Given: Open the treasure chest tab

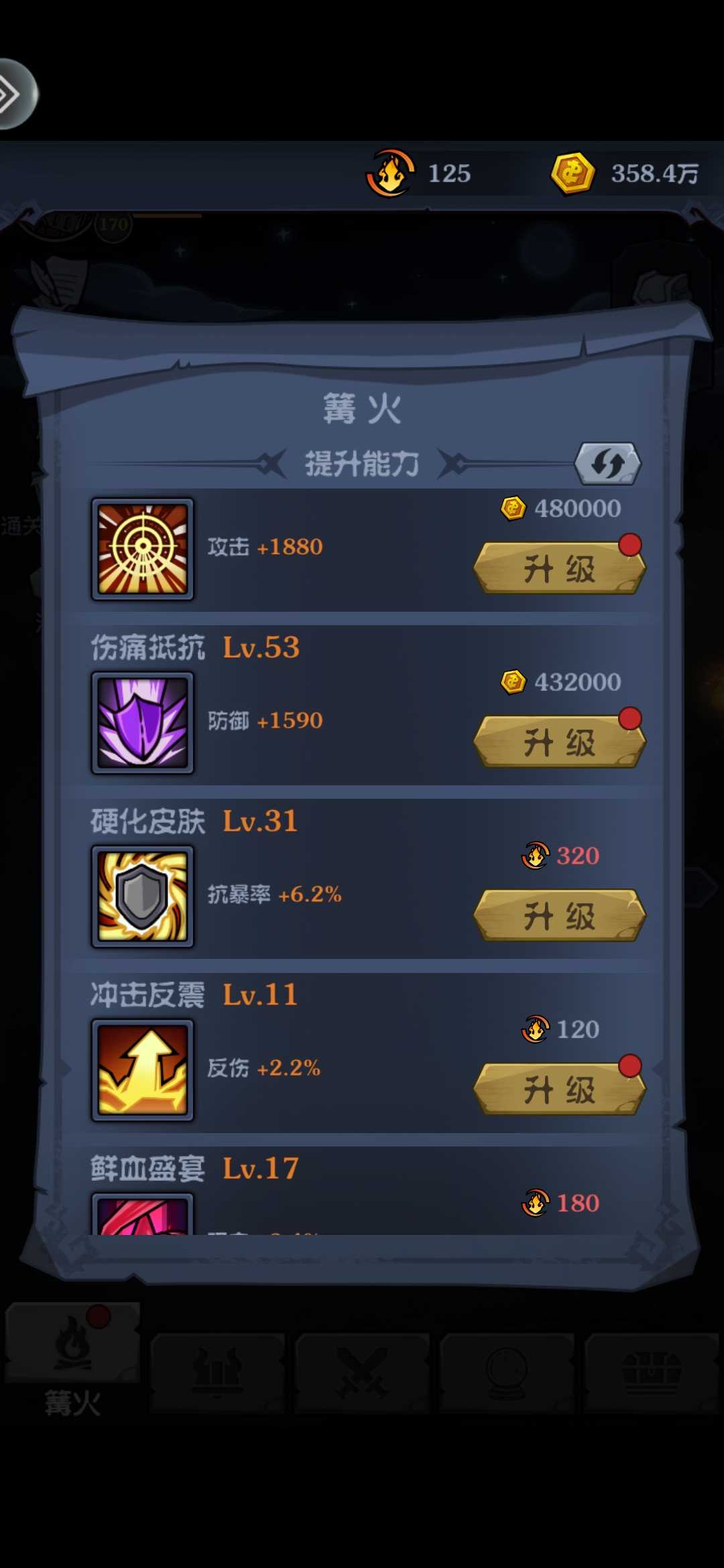Looking at the screenshot, I should 652,1372.
